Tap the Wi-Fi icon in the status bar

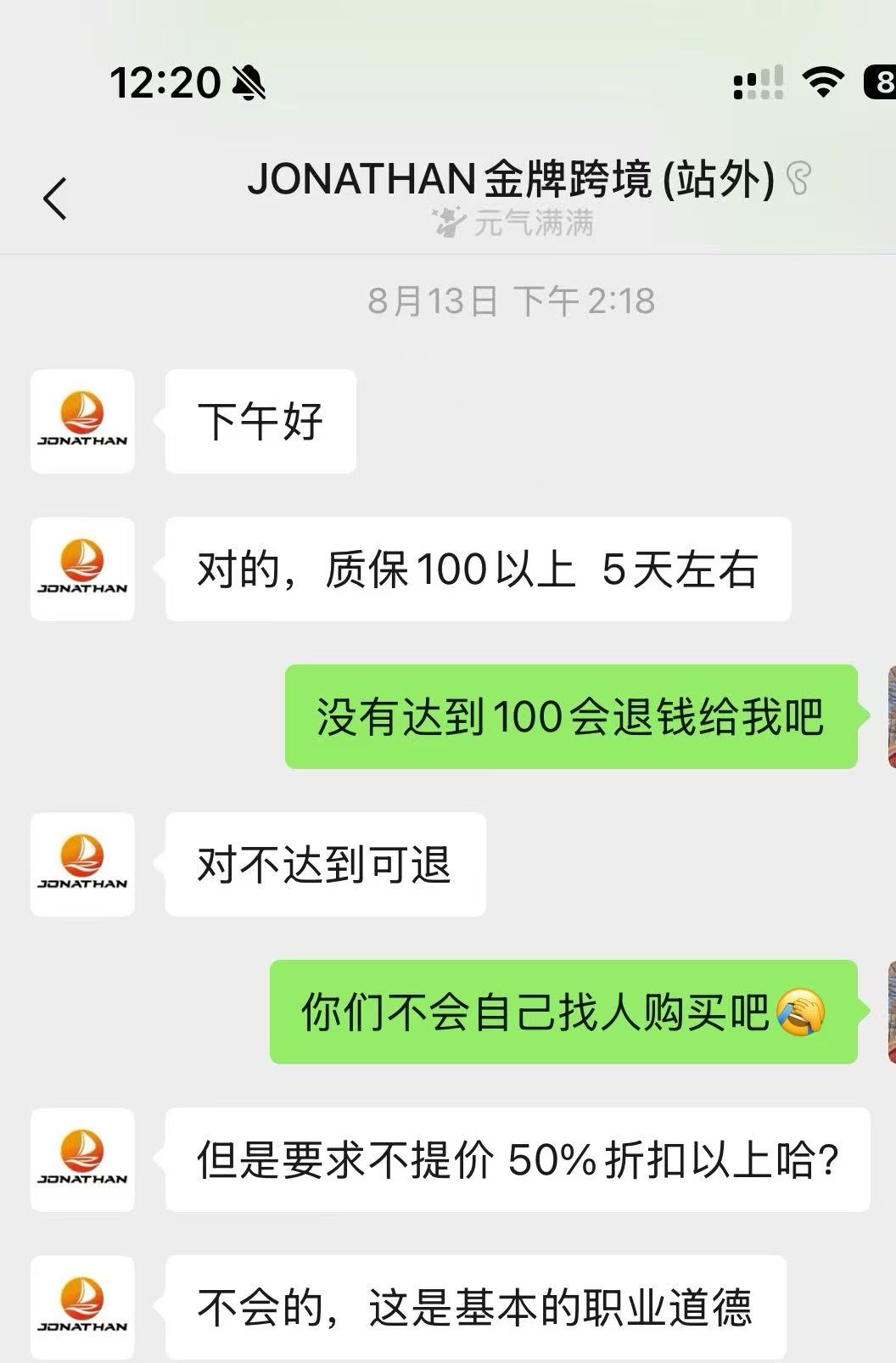(820, 82)
